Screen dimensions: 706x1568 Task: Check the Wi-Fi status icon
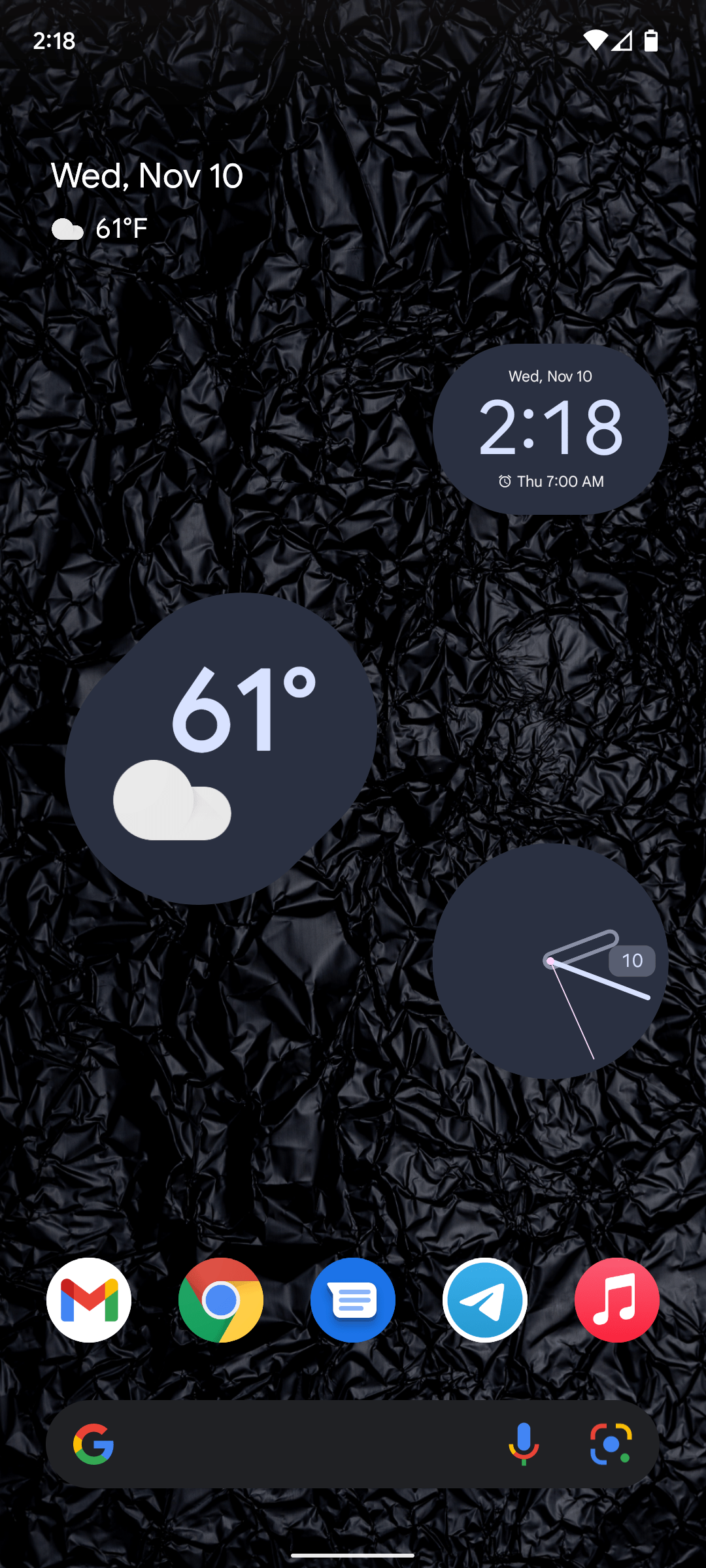pyautogui.click(x=596, y=41)
